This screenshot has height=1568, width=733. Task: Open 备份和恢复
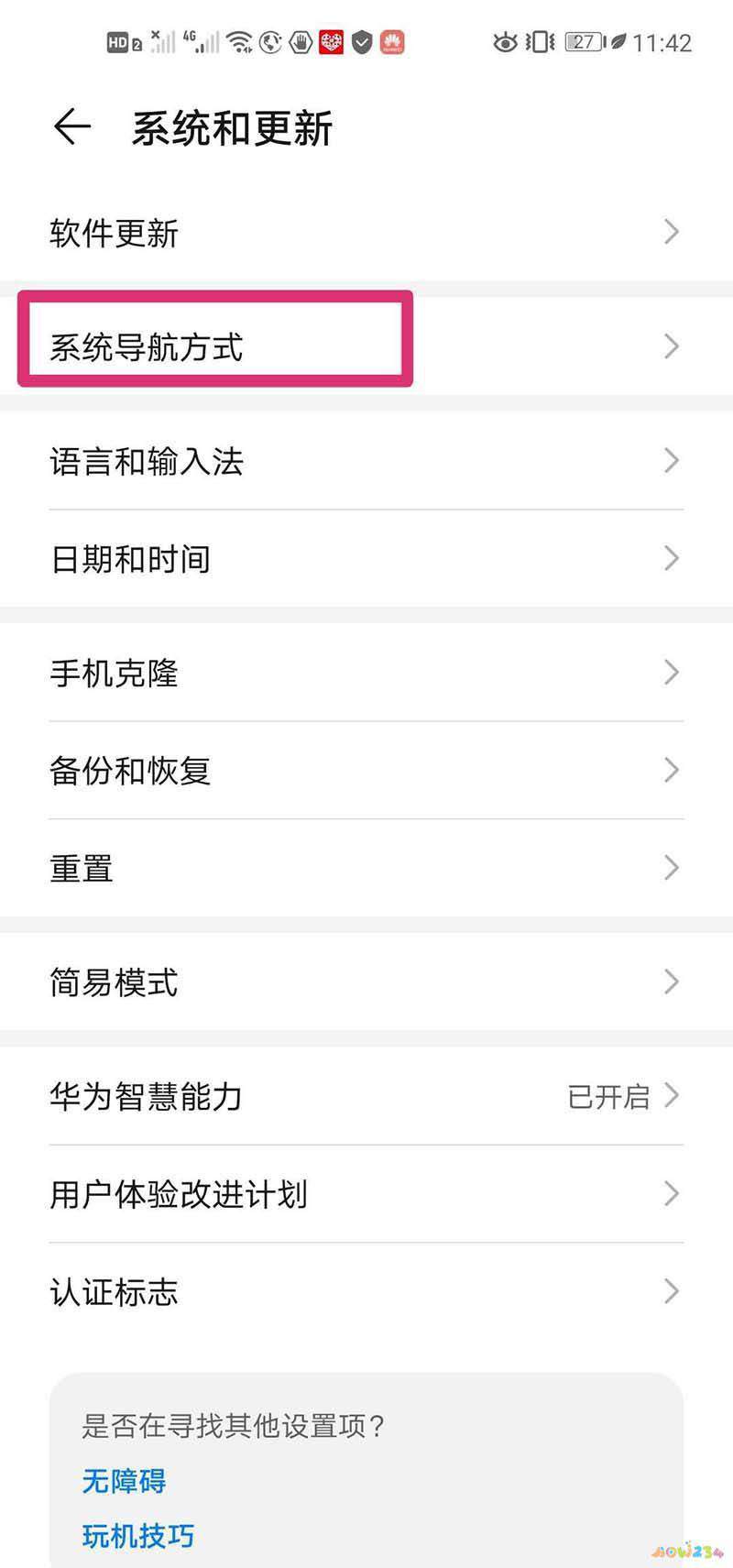pyautogui.click(x=366, y=770)
